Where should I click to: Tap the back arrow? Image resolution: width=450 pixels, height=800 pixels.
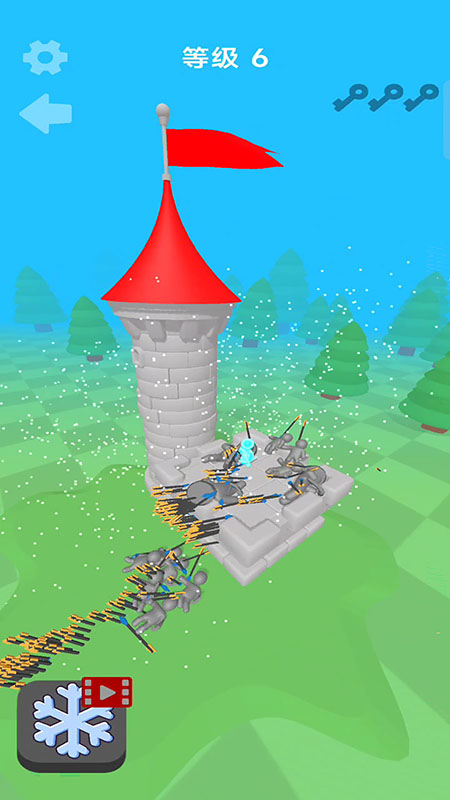45,113
